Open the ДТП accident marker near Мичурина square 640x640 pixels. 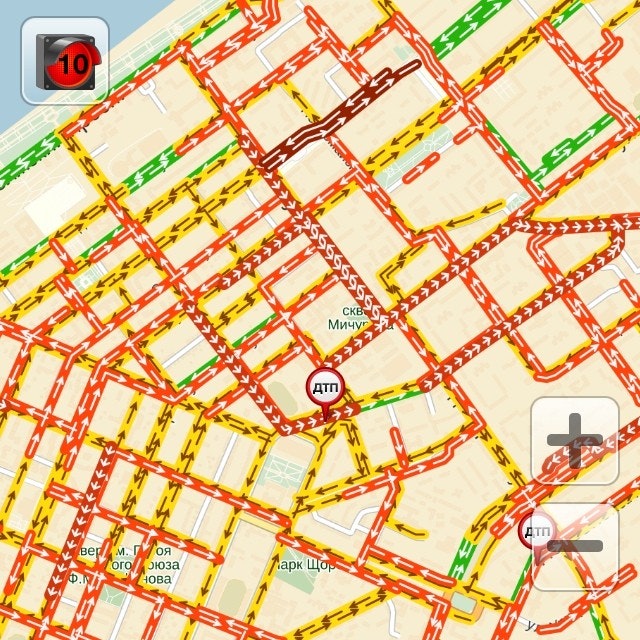(x=325, y=387)
